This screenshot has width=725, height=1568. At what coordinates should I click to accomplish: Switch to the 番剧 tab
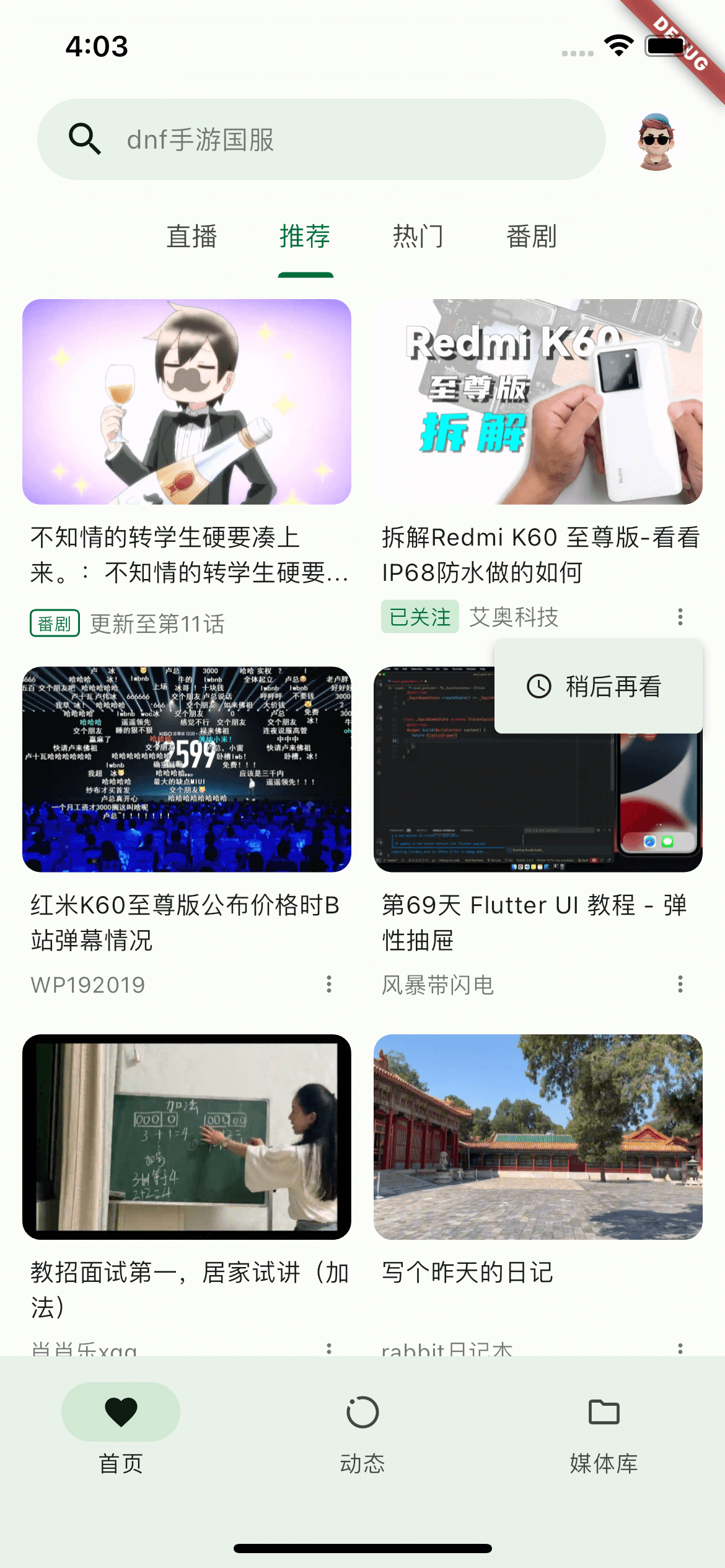(532, 237)
